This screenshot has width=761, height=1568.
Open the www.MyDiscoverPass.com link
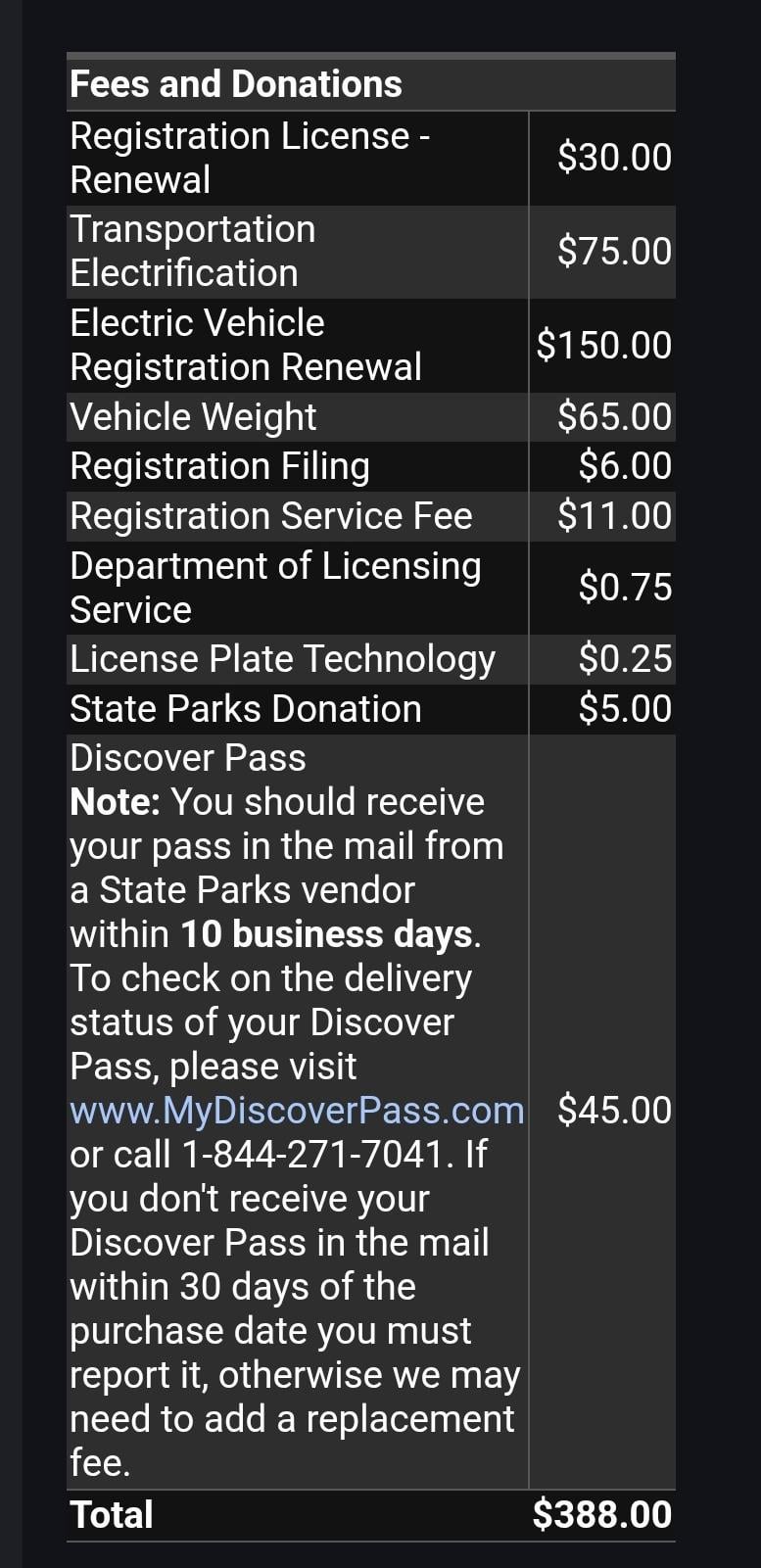[297, 1111]
